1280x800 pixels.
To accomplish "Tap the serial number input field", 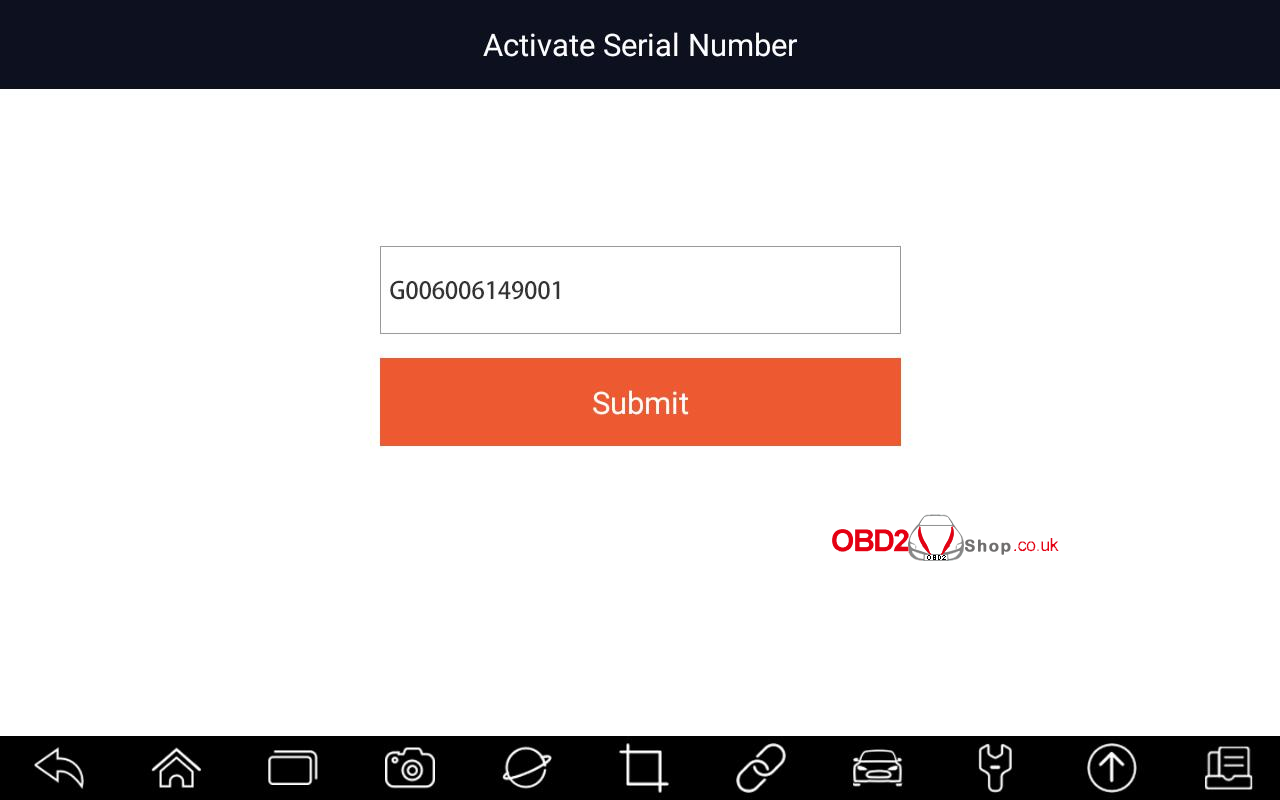I will [x=640, y=290].
